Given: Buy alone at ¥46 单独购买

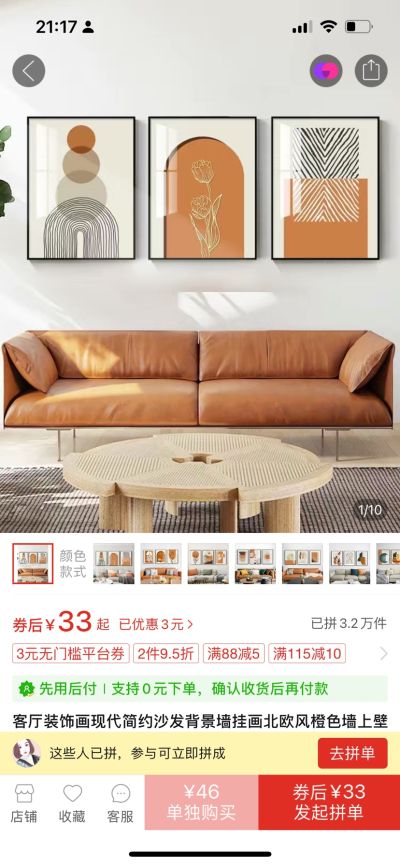Looking at the screenshot, I should click(201, 802).
